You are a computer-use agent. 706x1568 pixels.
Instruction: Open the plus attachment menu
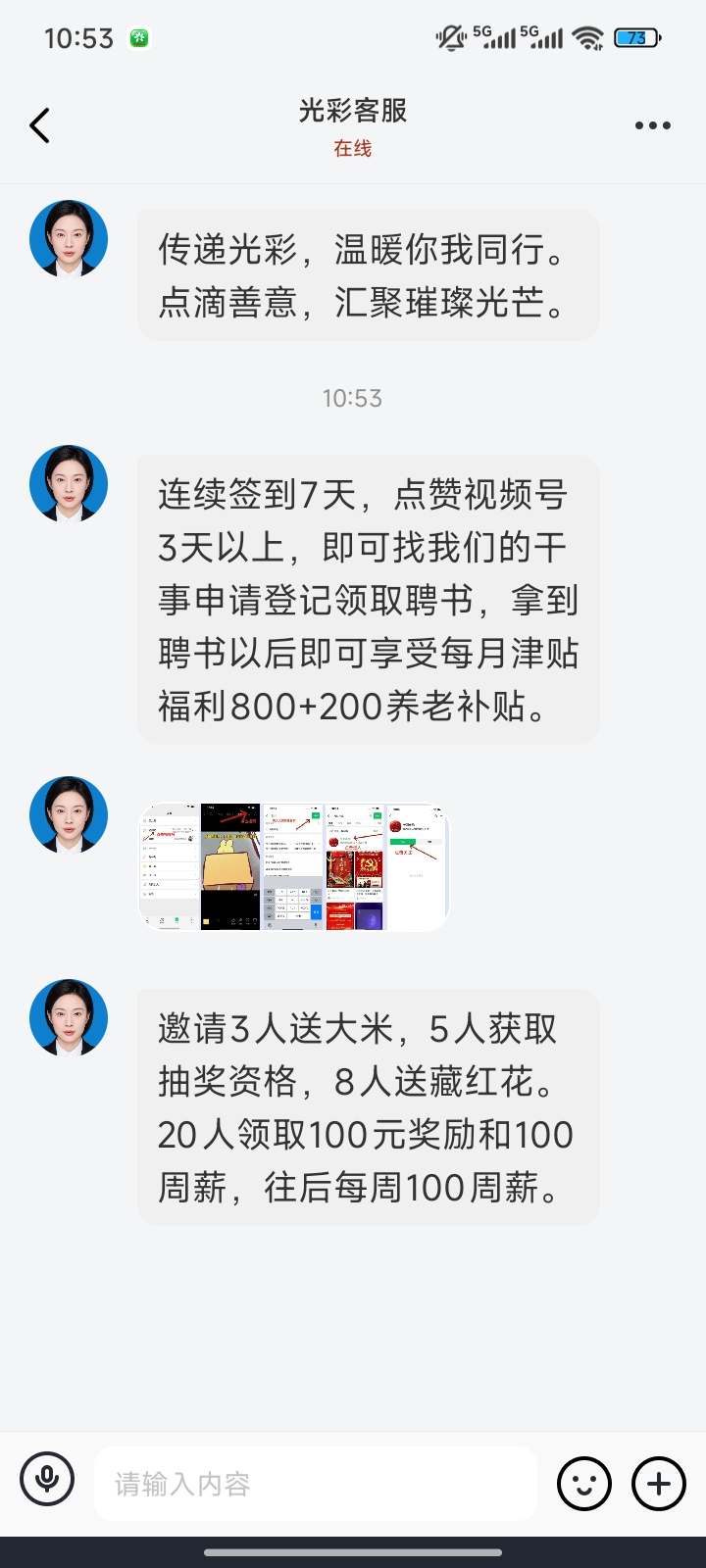tap(658, 1484)
